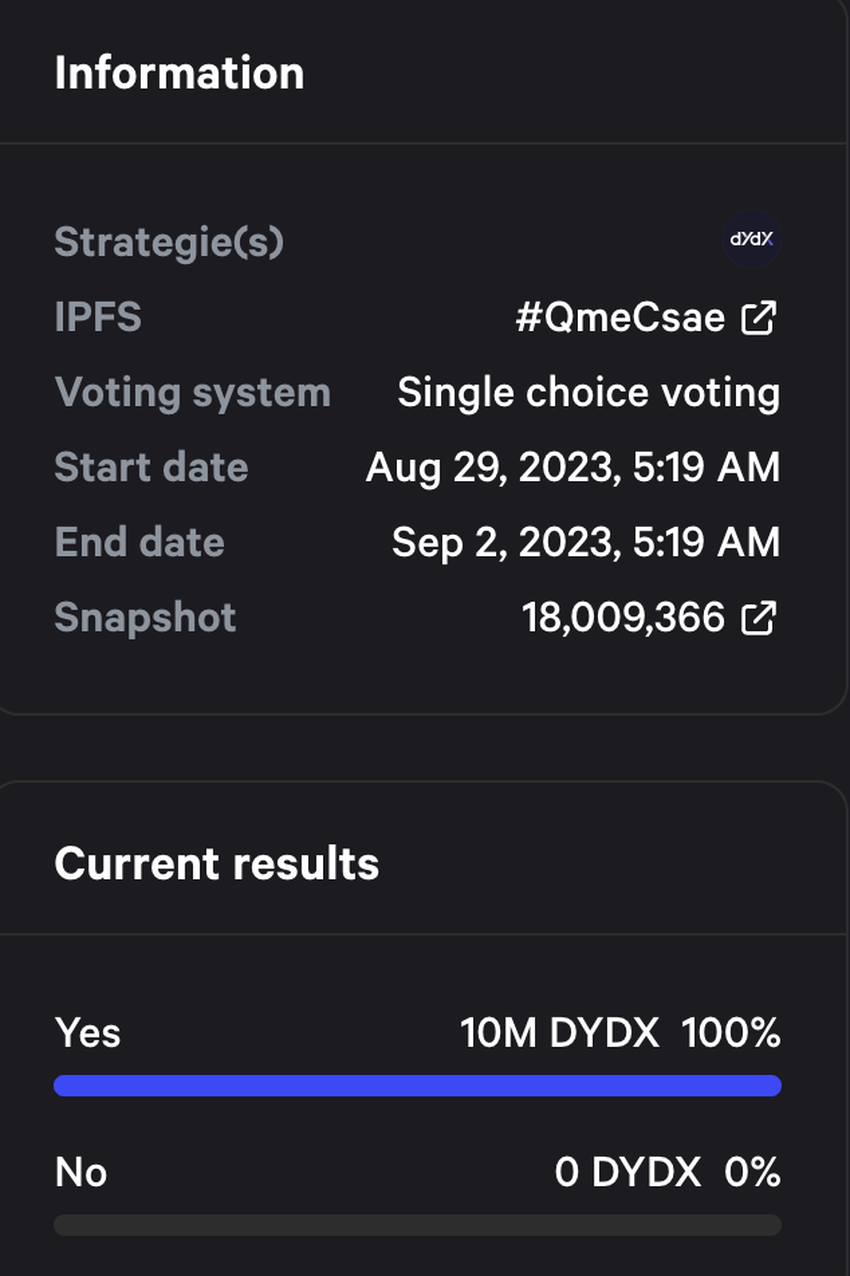Viewport: 850px width, 1276px height.
Task: Select the Yes voting option
Action: click(x=88, y=1035)
